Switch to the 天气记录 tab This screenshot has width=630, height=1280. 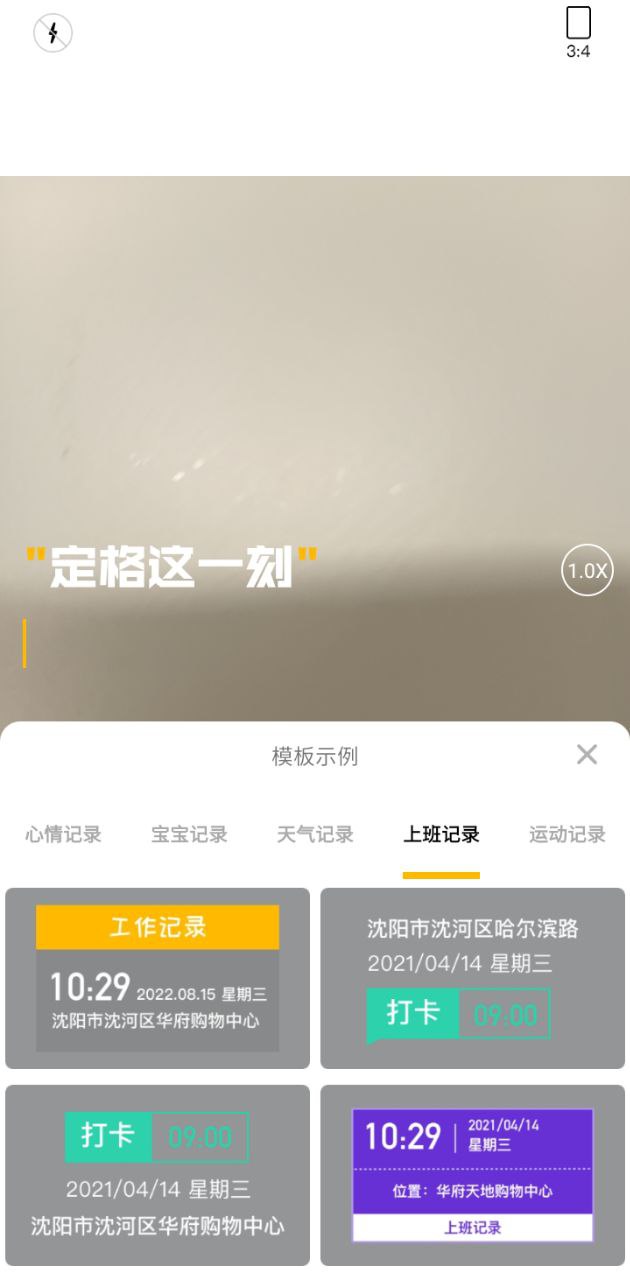[x=315, y=835]
